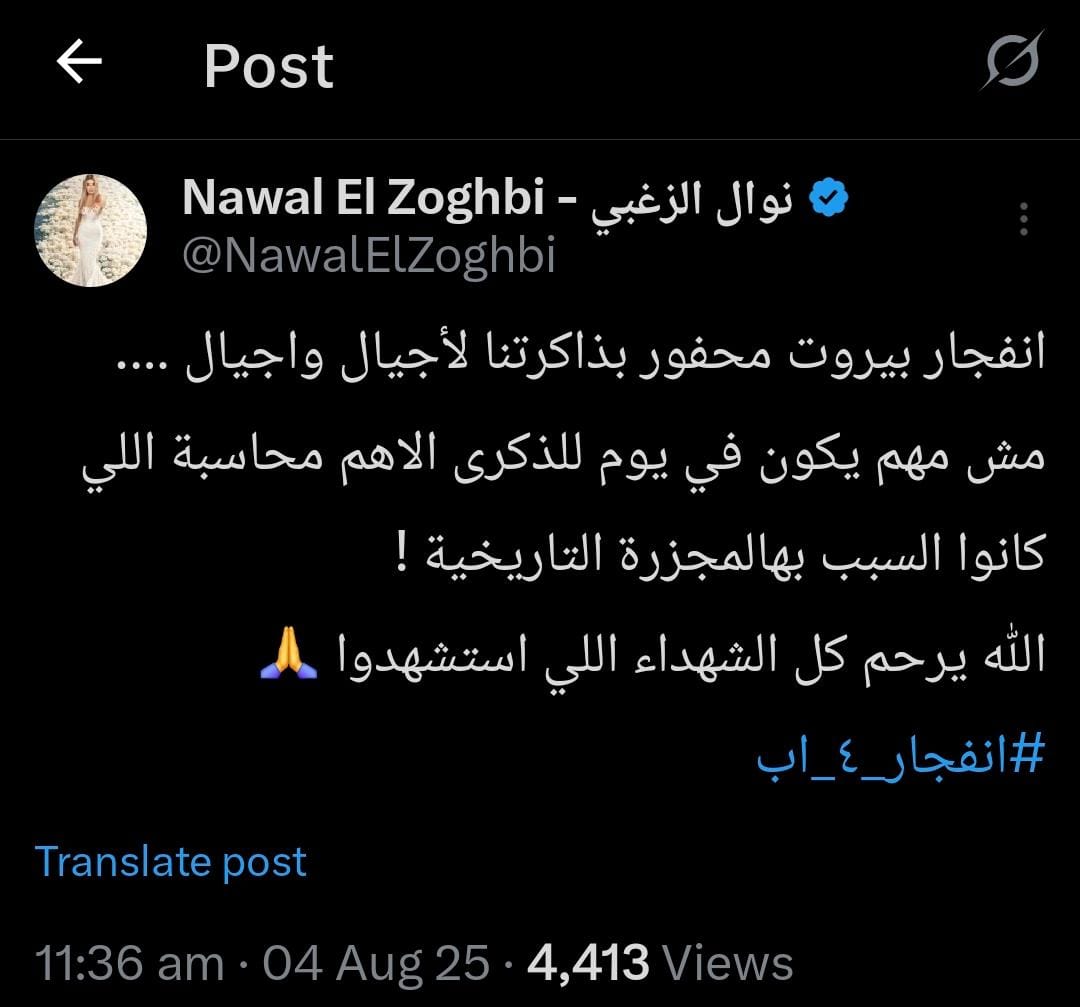Open Nawal El Zoghbi's profile picture
Screen dimensions: 1080x1007
pyautogui.click(x=91, y=230)
